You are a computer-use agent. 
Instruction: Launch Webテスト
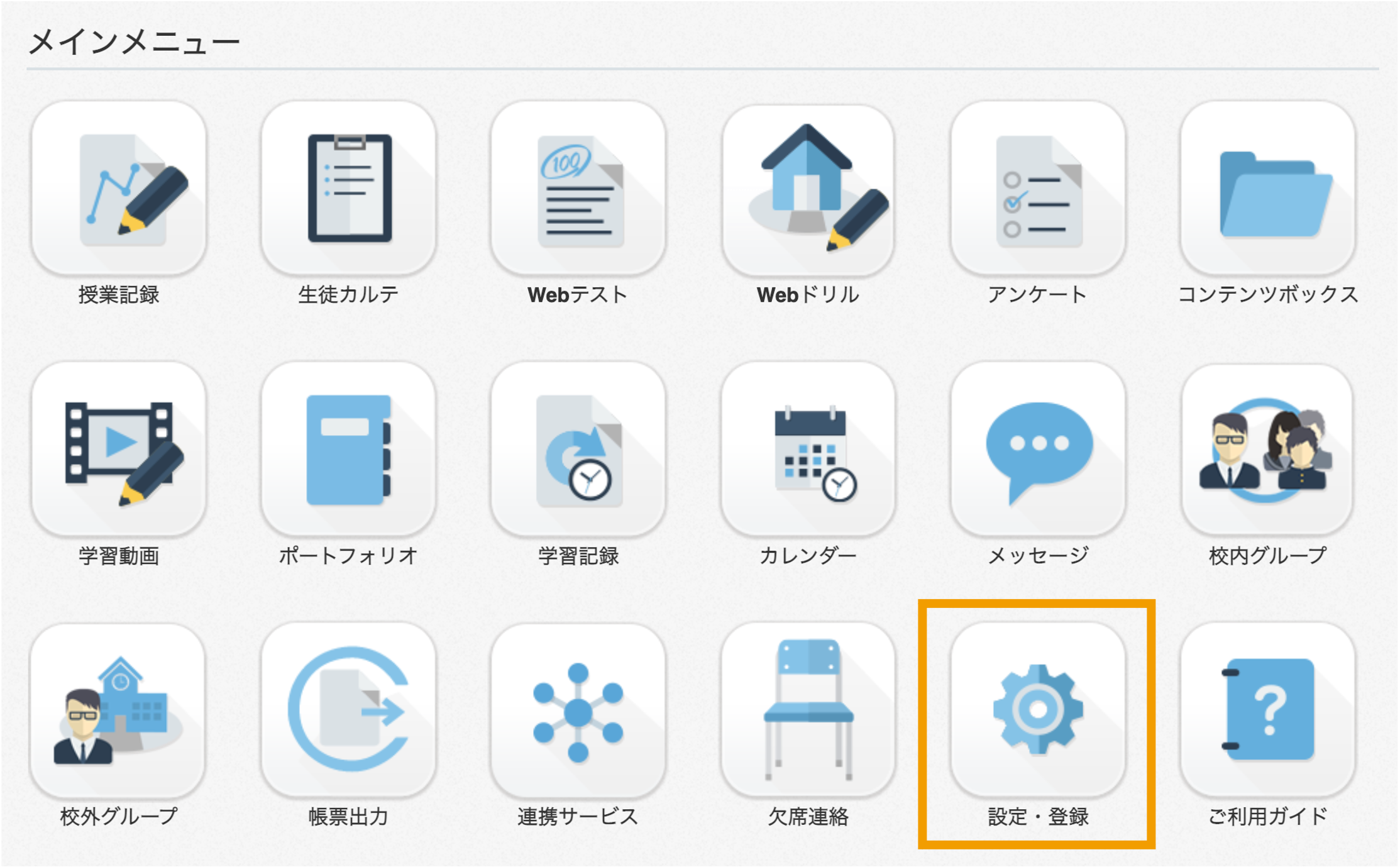578,189
